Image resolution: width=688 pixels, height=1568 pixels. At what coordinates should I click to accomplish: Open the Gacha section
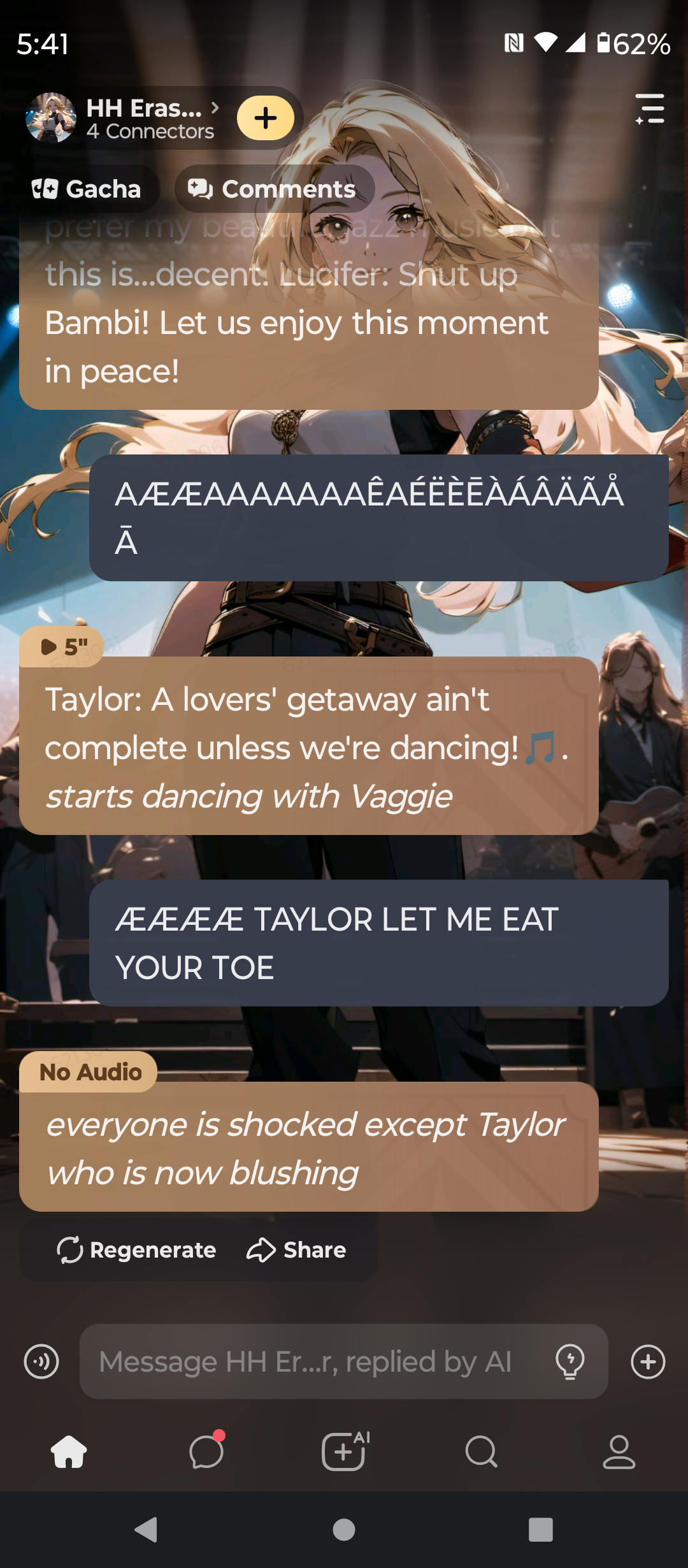click(87, 189)
